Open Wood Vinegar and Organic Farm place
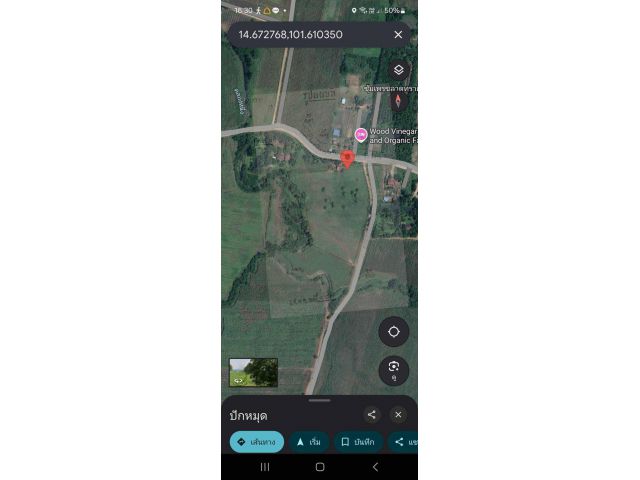 click(362, 135)
